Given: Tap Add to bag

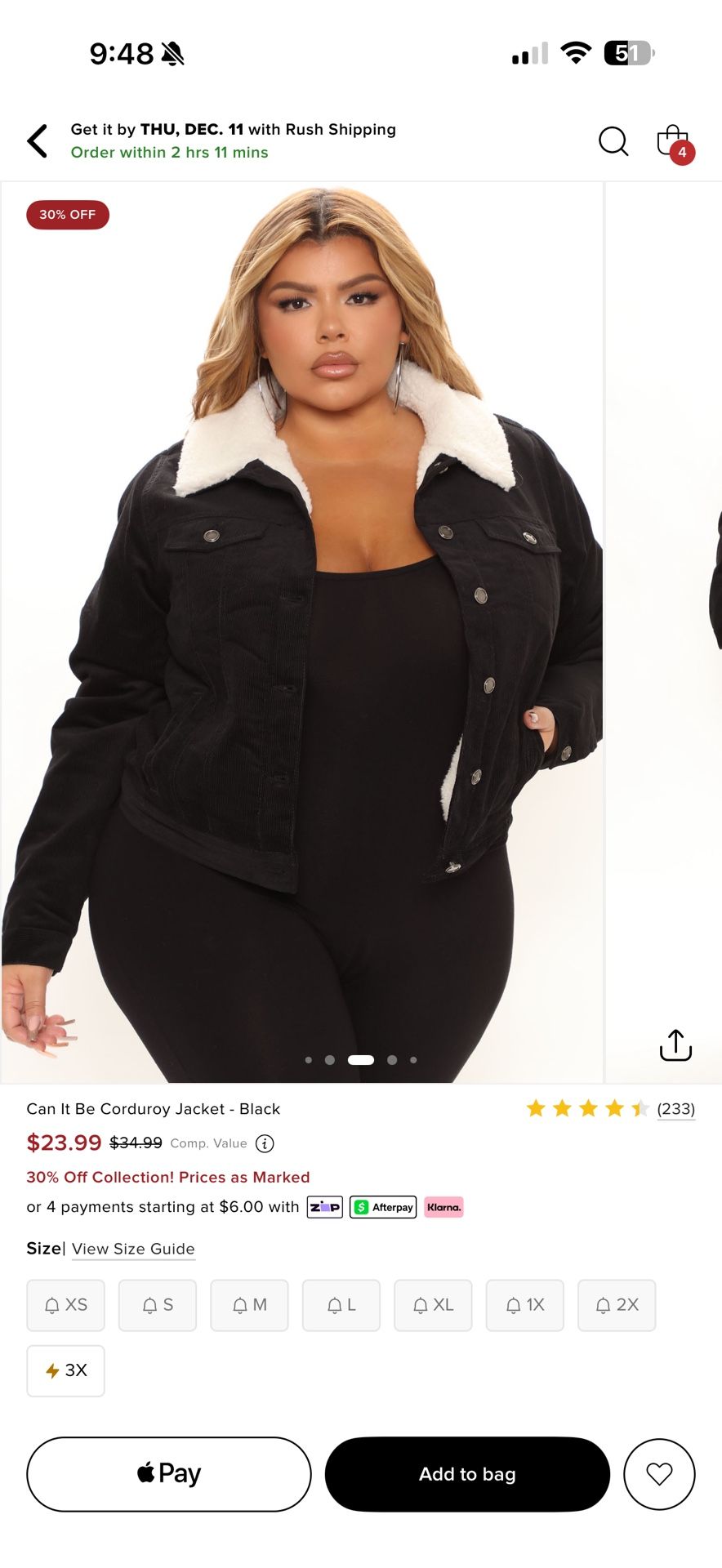Looking at the screenshot, I should coord(466,1474).
